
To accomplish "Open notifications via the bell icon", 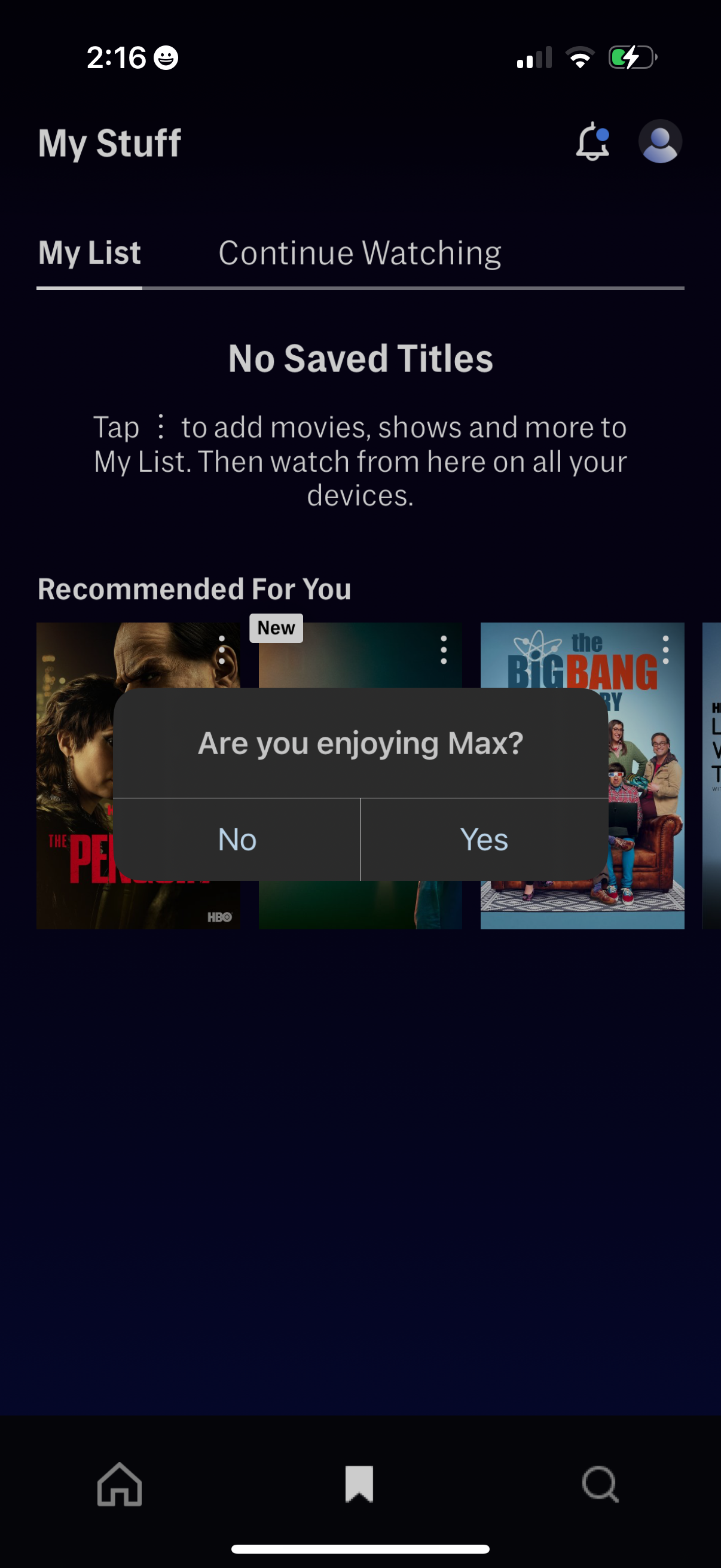I will (x=591, y=142).
